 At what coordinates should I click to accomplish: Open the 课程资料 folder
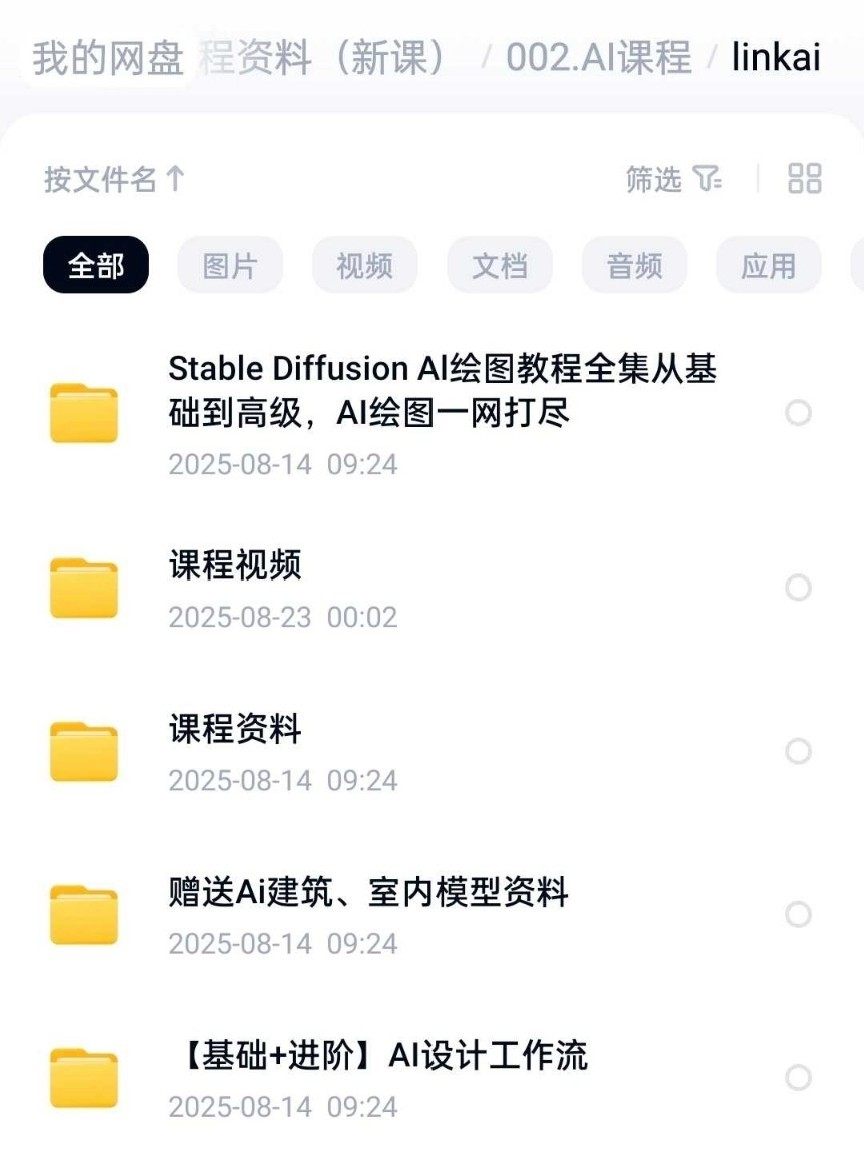pyautogui.click(x=235, y=730)
